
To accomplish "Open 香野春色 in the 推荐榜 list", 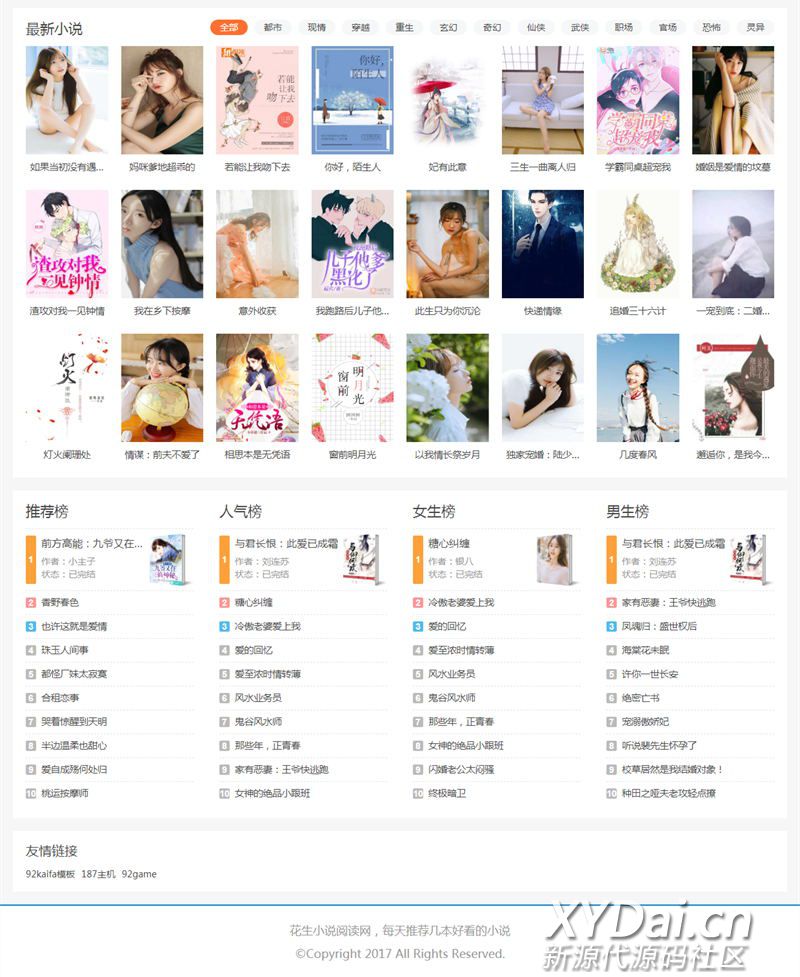I will (60, 602).
